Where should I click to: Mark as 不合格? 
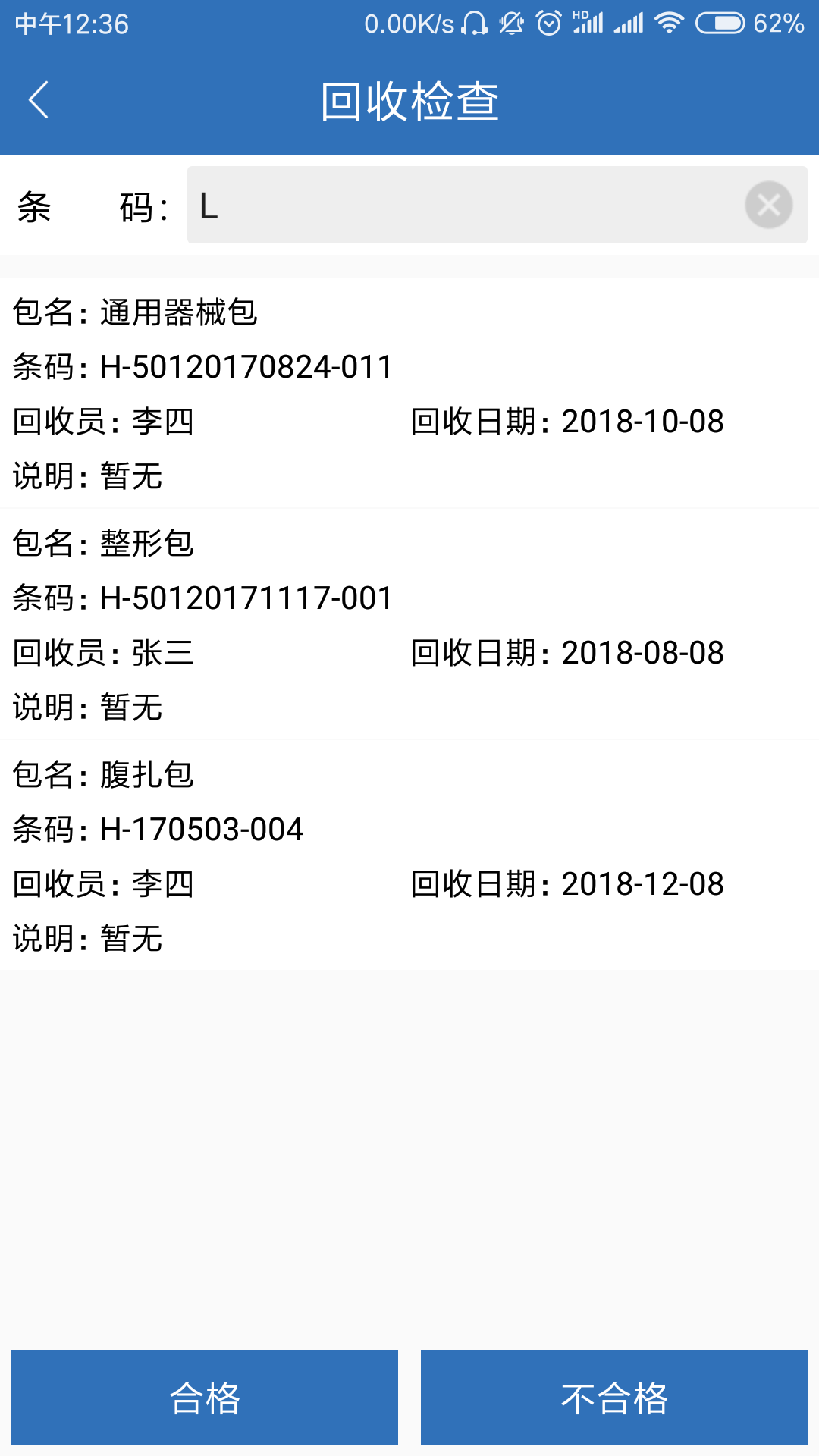point(614,1397)
